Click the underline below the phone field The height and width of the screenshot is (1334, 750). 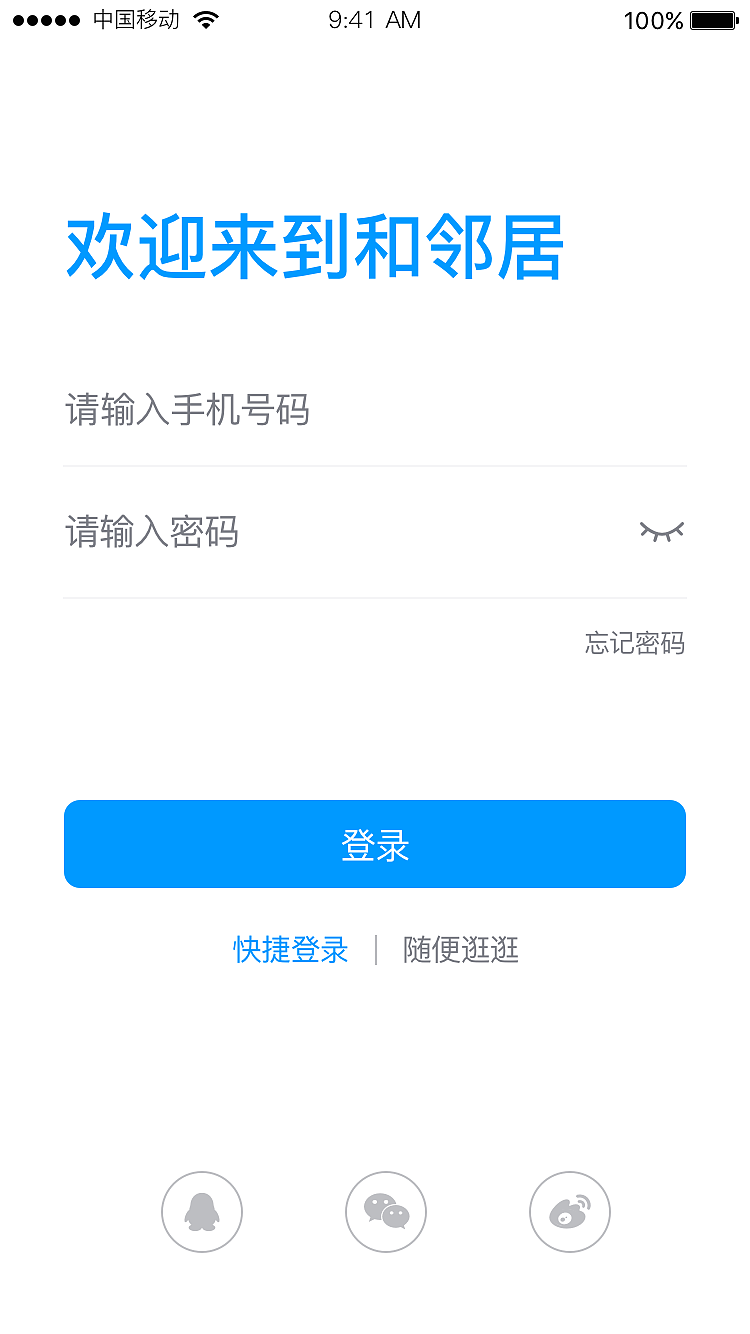pos(375,464)
